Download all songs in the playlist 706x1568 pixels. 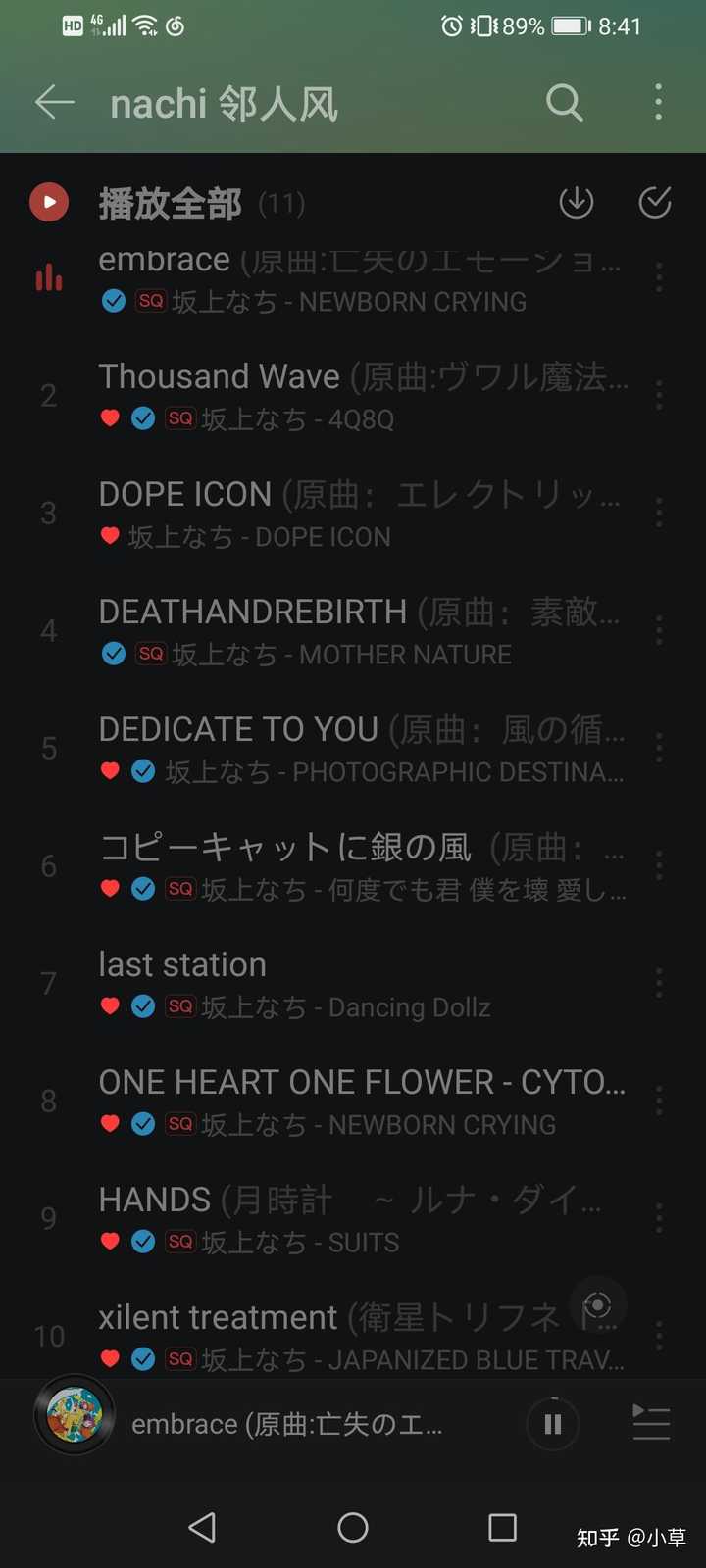click(x=577, y=202)
